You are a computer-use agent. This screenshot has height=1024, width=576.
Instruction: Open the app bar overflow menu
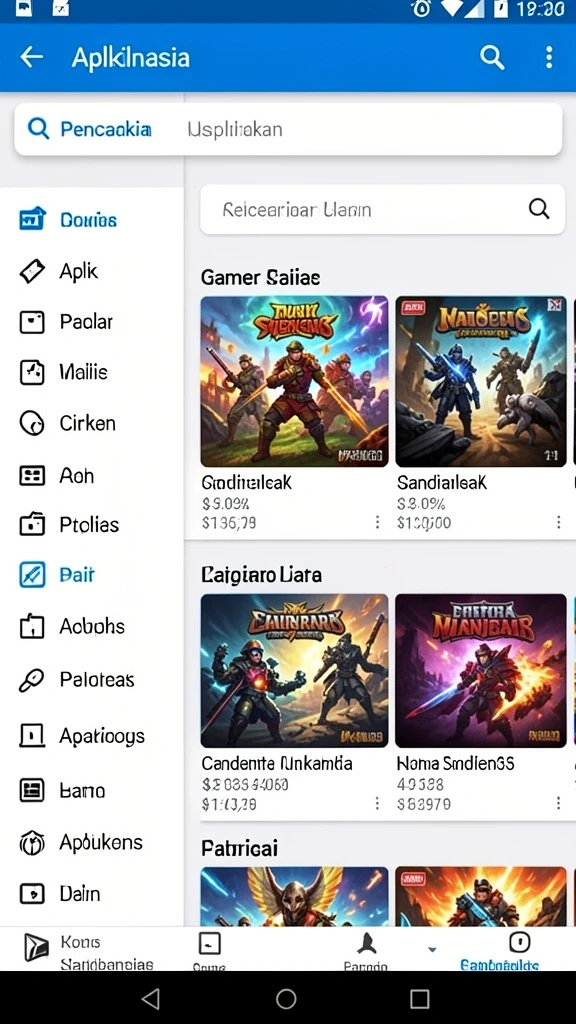pos(549,57)
